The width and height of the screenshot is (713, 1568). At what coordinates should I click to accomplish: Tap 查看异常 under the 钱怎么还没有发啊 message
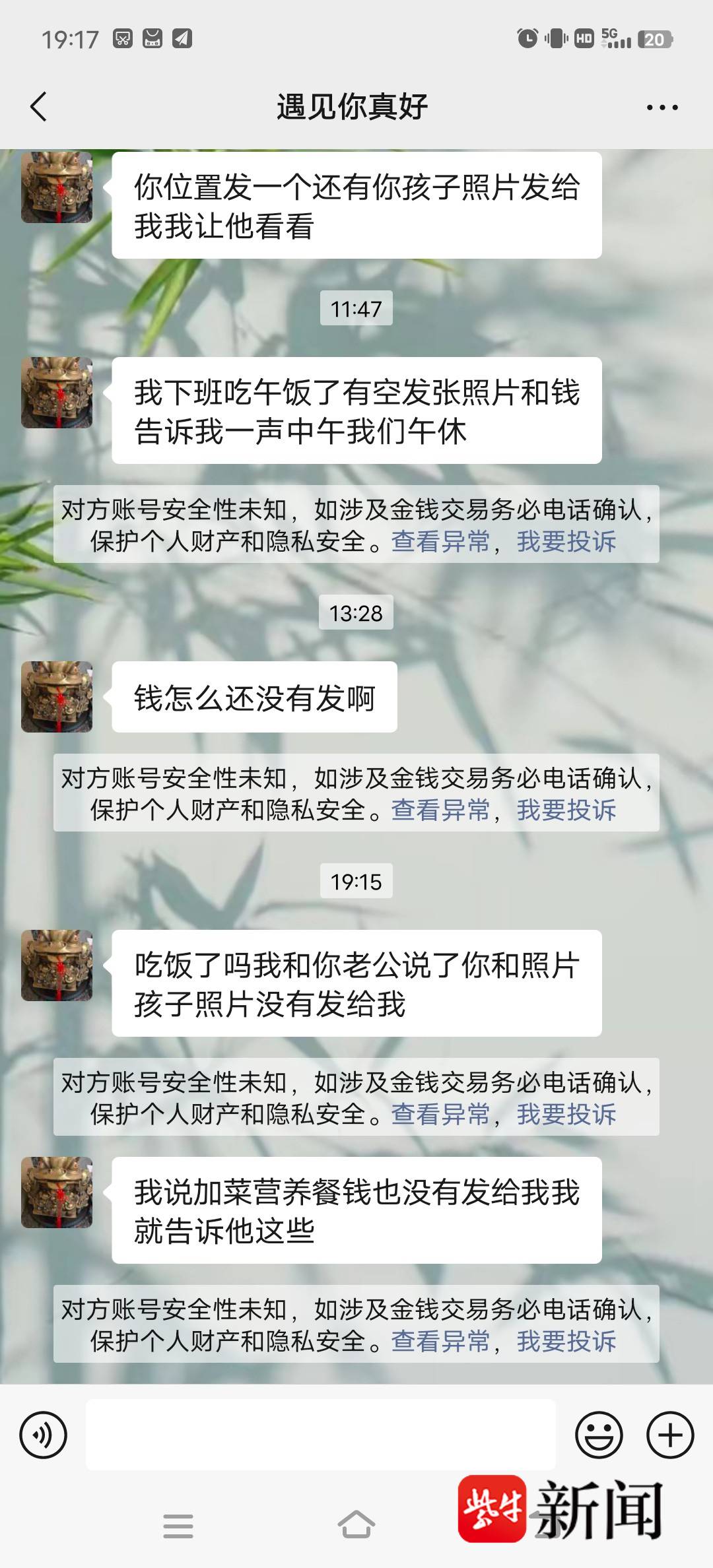440,810
